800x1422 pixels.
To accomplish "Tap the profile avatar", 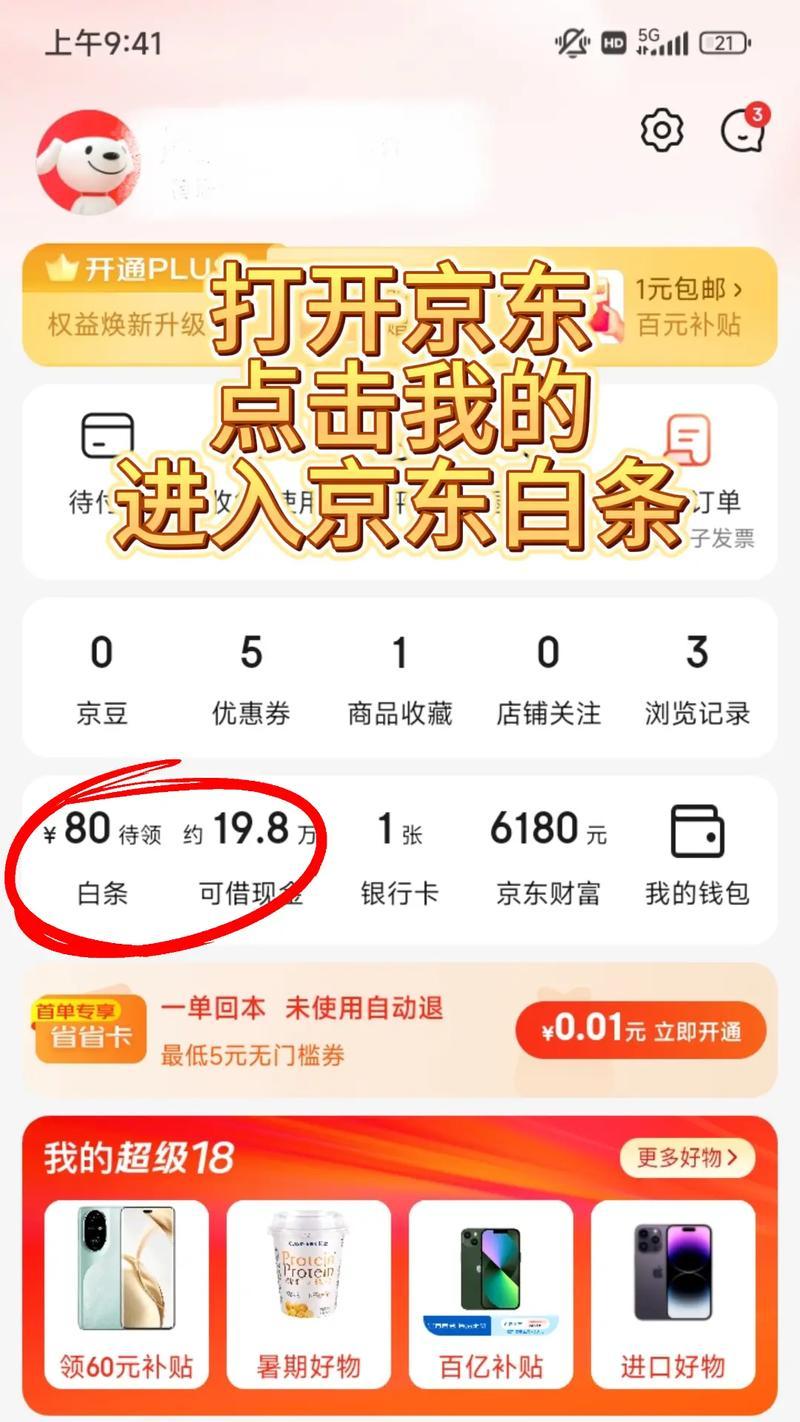I will [88, 162].
